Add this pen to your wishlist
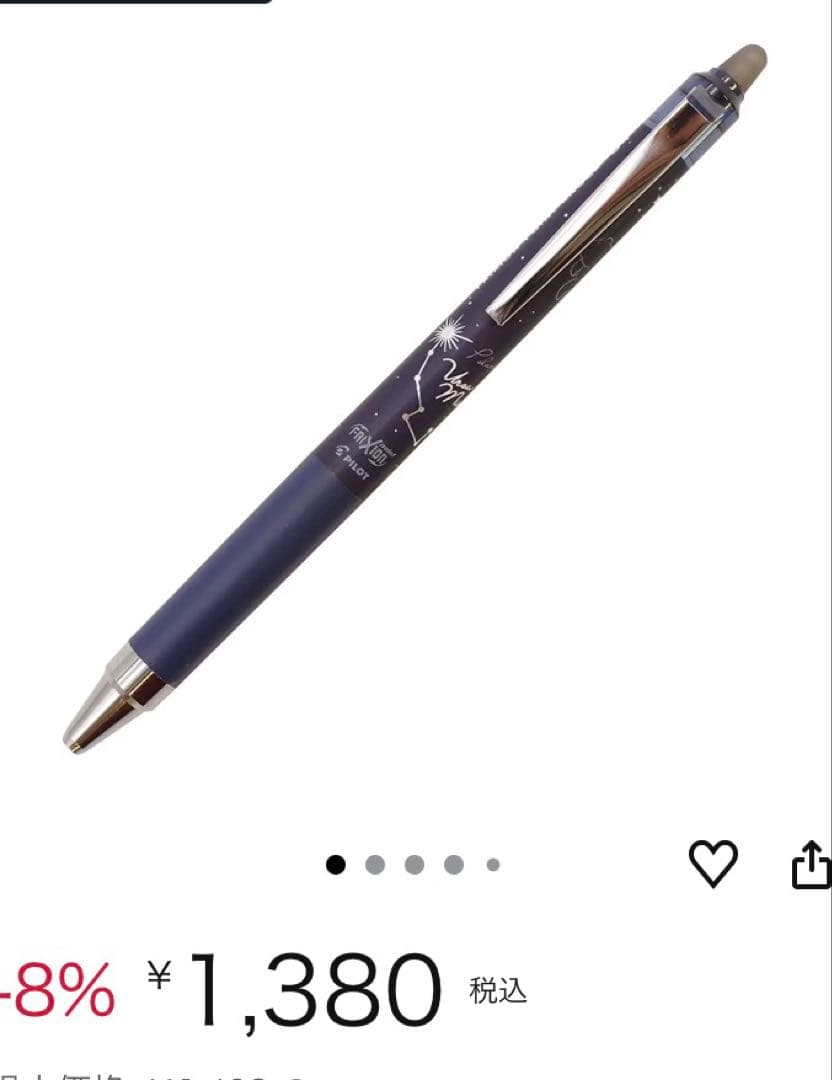Screen dimensions: 832x1080 pos(713,864)
